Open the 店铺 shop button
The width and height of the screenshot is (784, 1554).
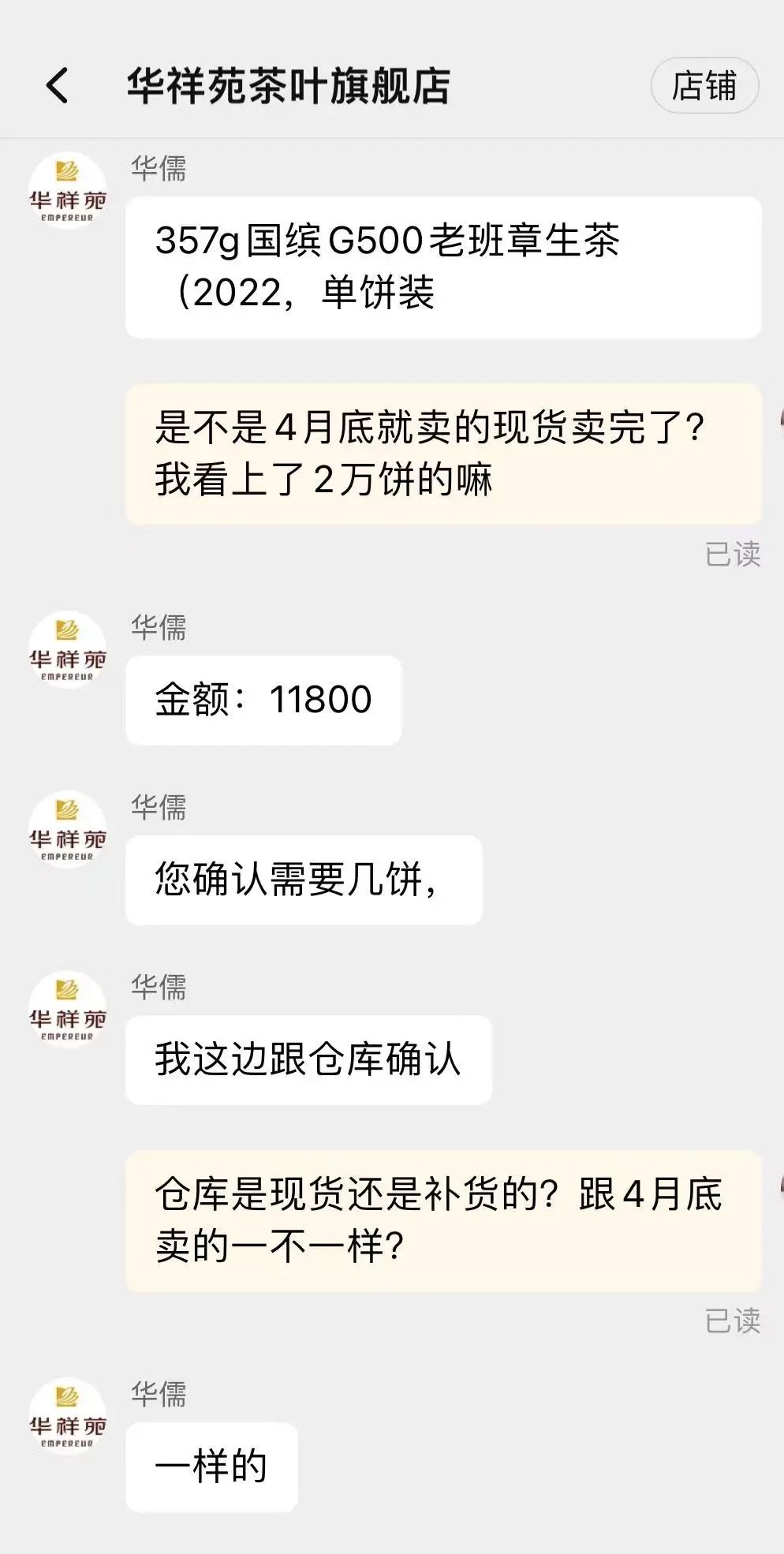(x=704, y=85)
